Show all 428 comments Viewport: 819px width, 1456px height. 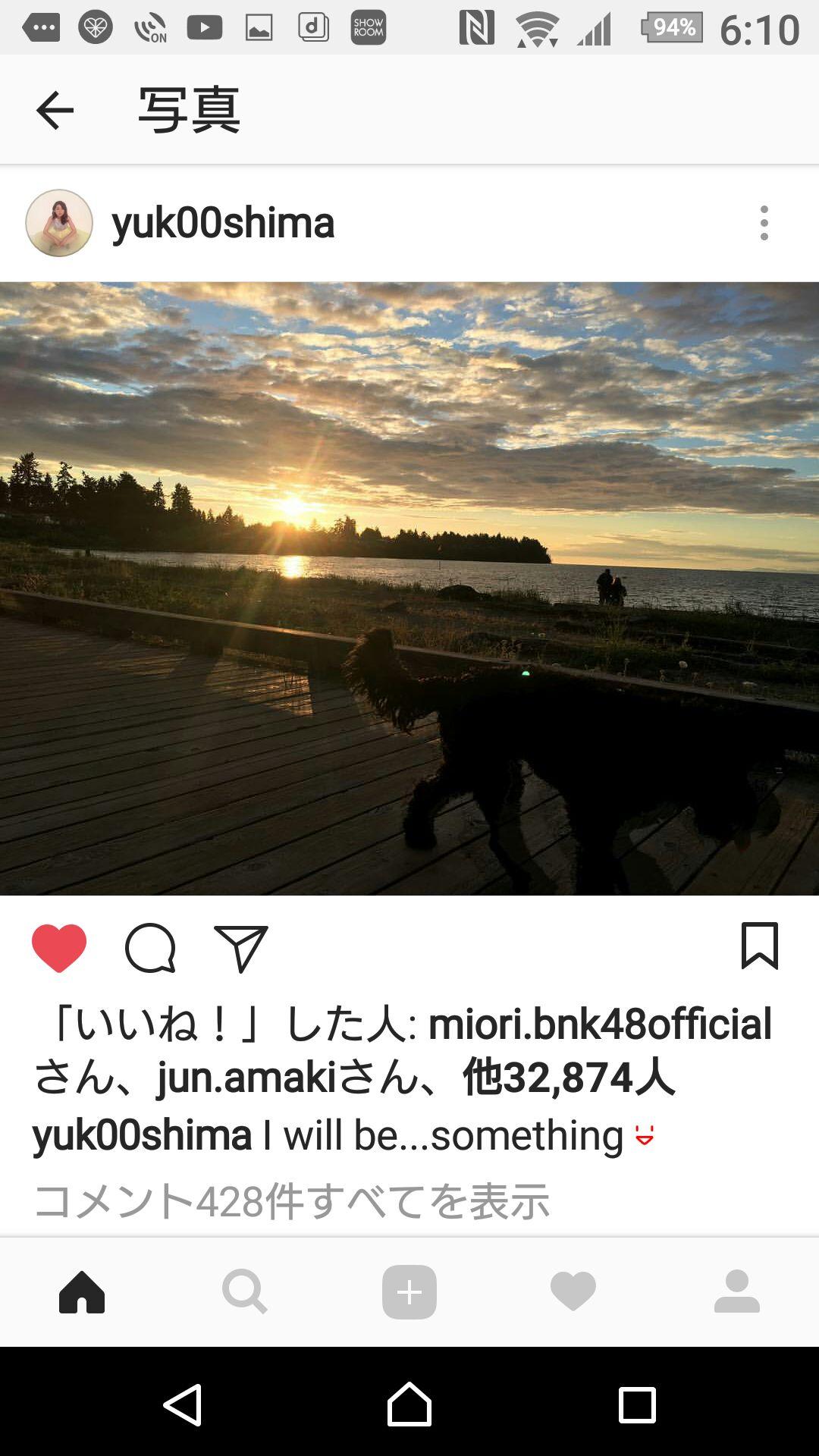[292, 1201]
